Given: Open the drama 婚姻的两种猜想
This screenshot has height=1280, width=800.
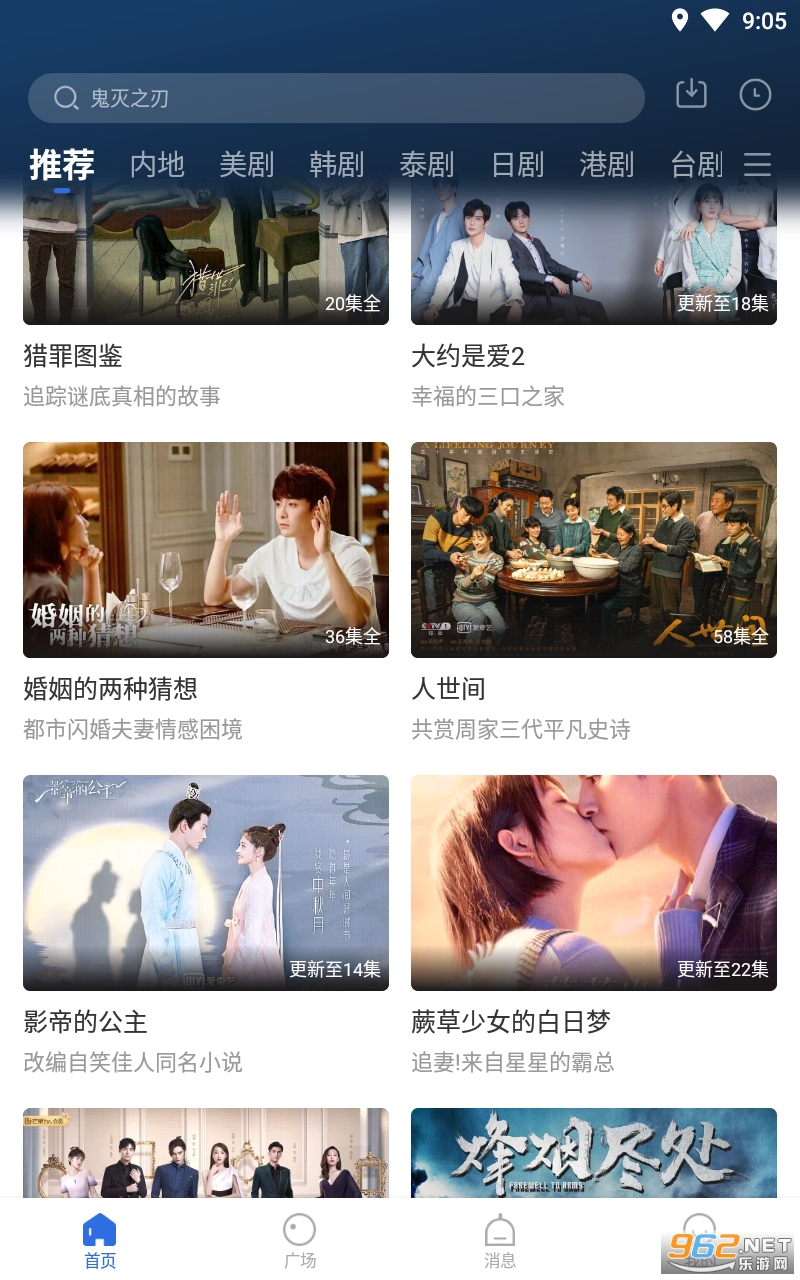Looking at the screenshot, I should [205, 550].
